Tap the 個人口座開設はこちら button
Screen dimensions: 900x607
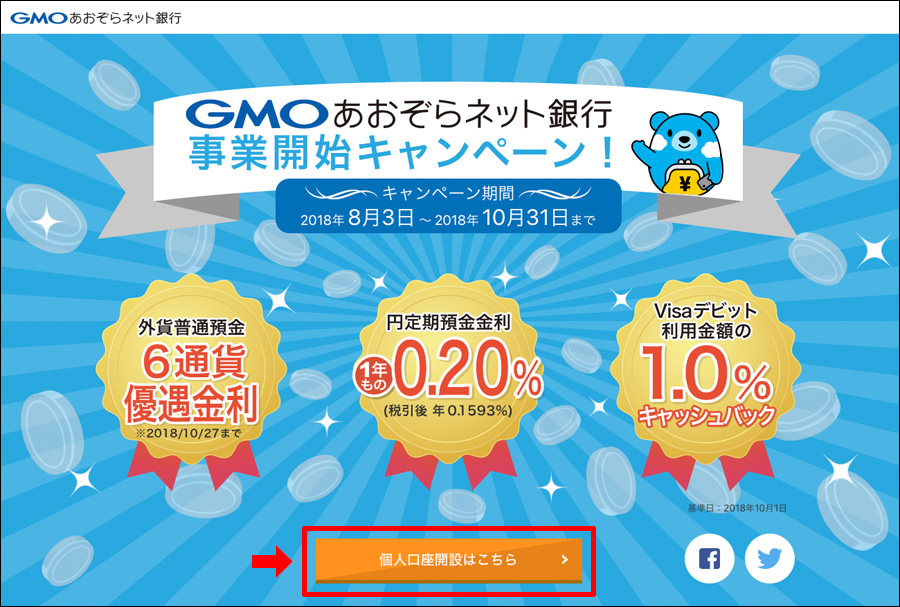[448, 560]
